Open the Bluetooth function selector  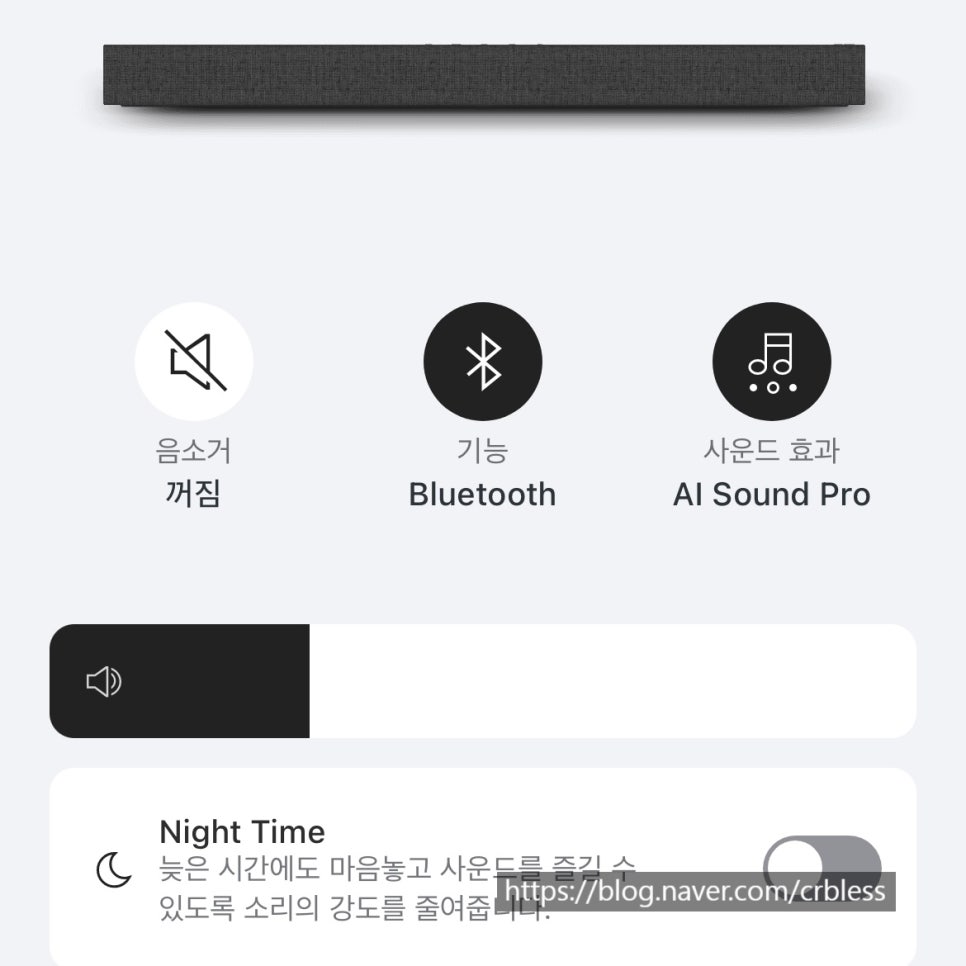(x=483, y=361)
